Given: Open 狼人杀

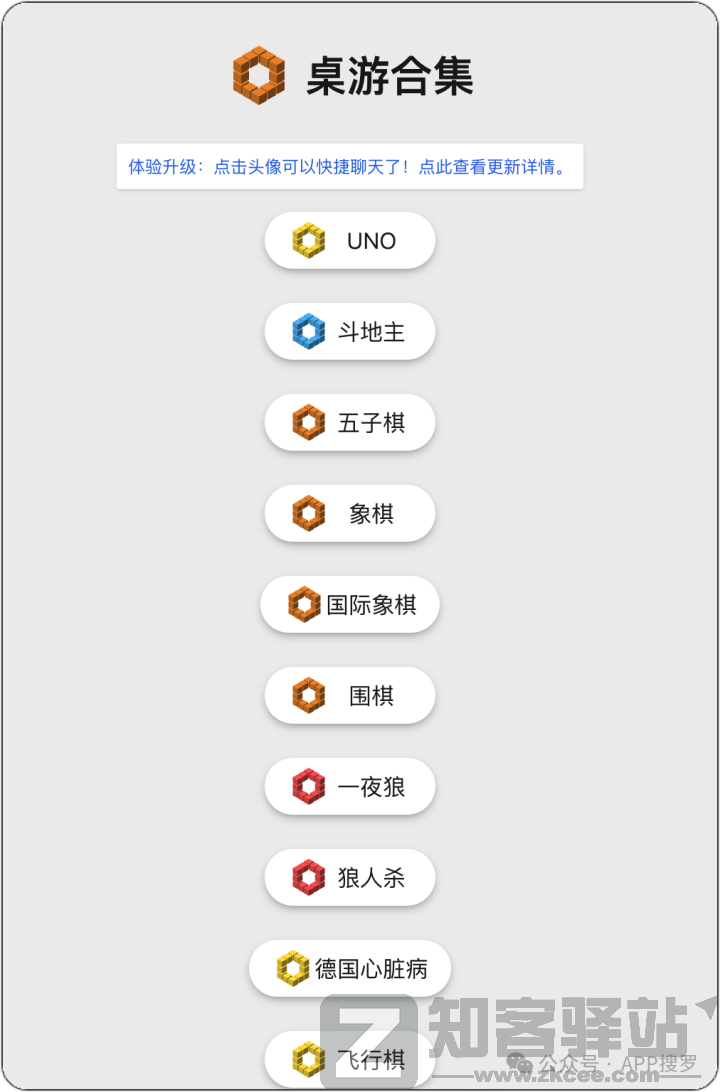Looking at the screenshot, I should 349,877.
